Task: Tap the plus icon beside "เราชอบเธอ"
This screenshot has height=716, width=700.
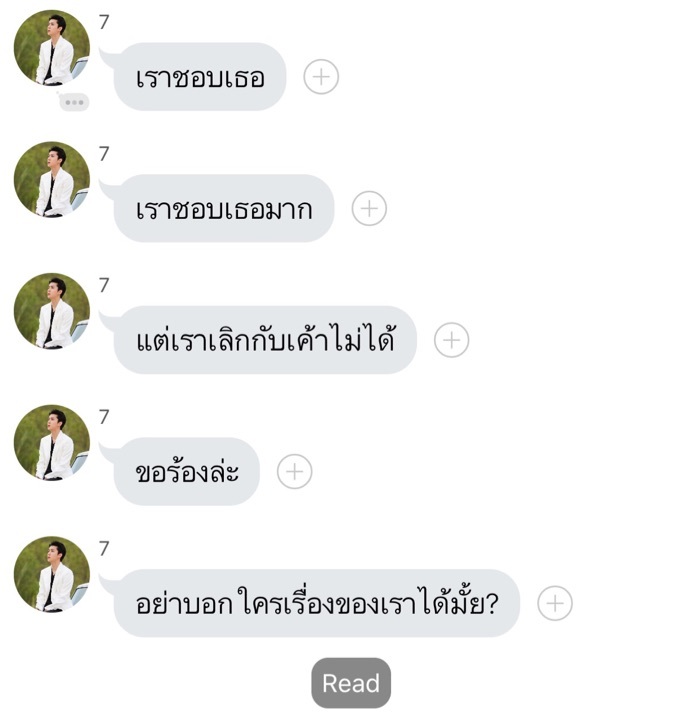Action: point(321,77)
